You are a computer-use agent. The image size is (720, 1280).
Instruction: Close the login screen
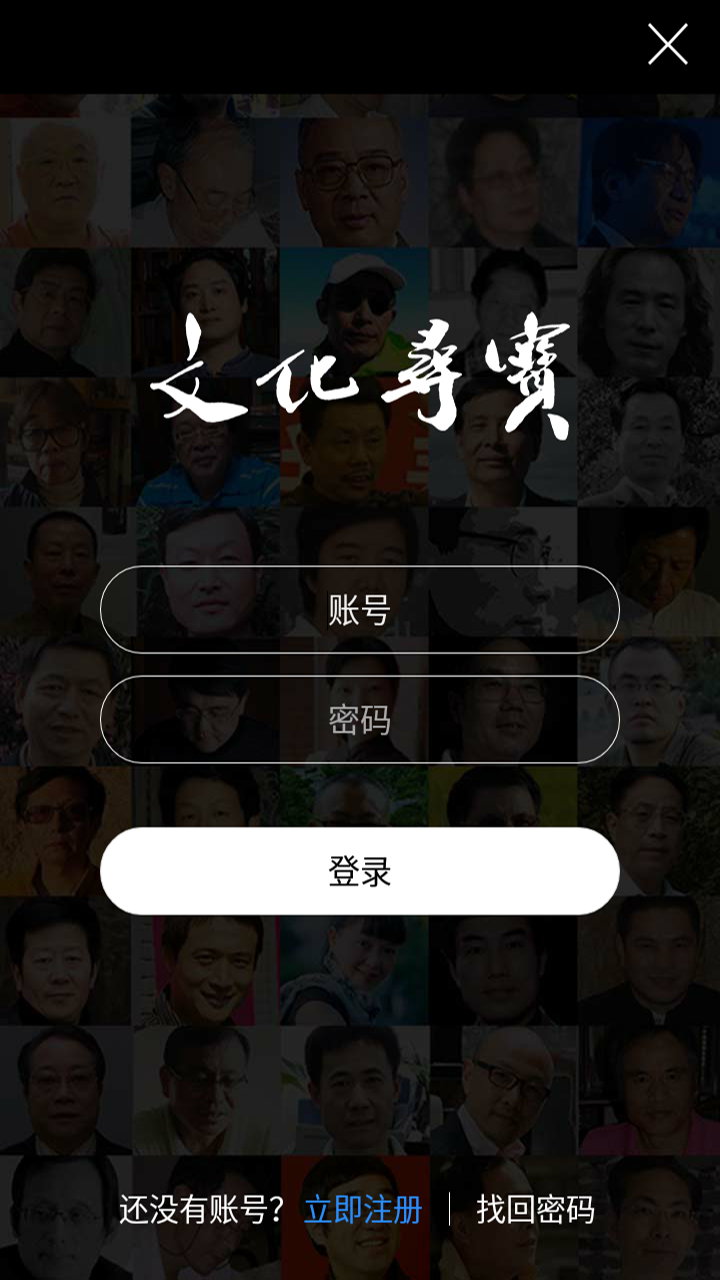[x=667, y=44]
